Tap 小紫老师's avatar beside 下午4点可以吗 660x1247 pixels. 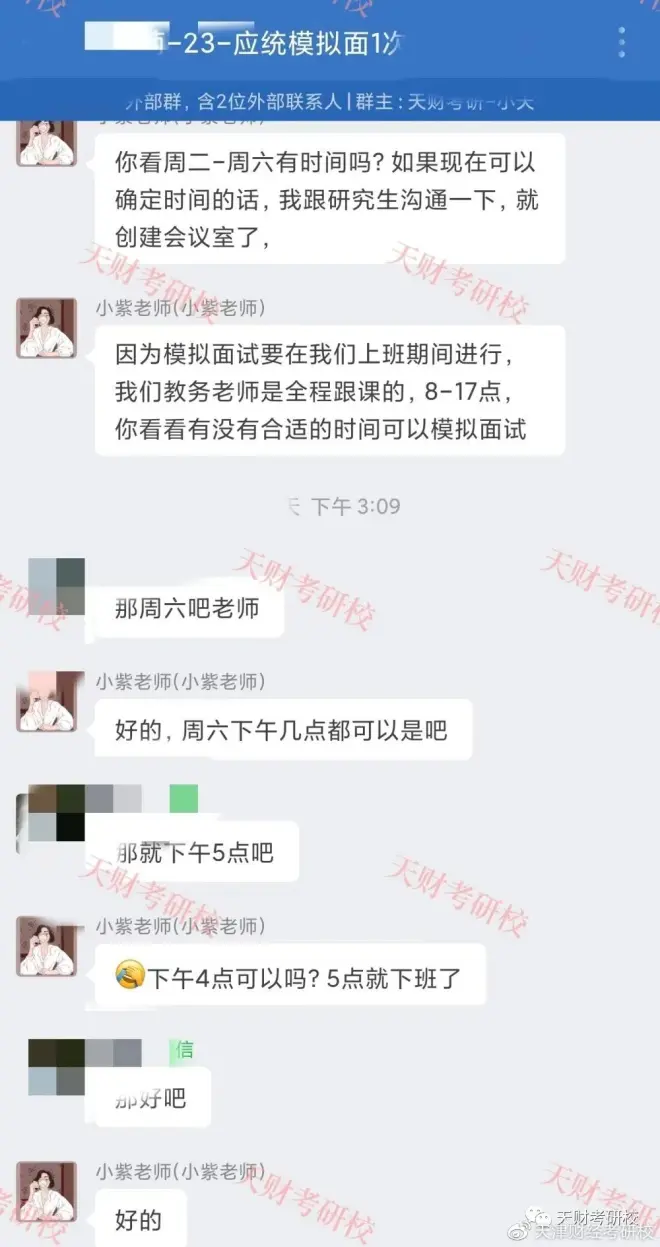coord(46,945)
